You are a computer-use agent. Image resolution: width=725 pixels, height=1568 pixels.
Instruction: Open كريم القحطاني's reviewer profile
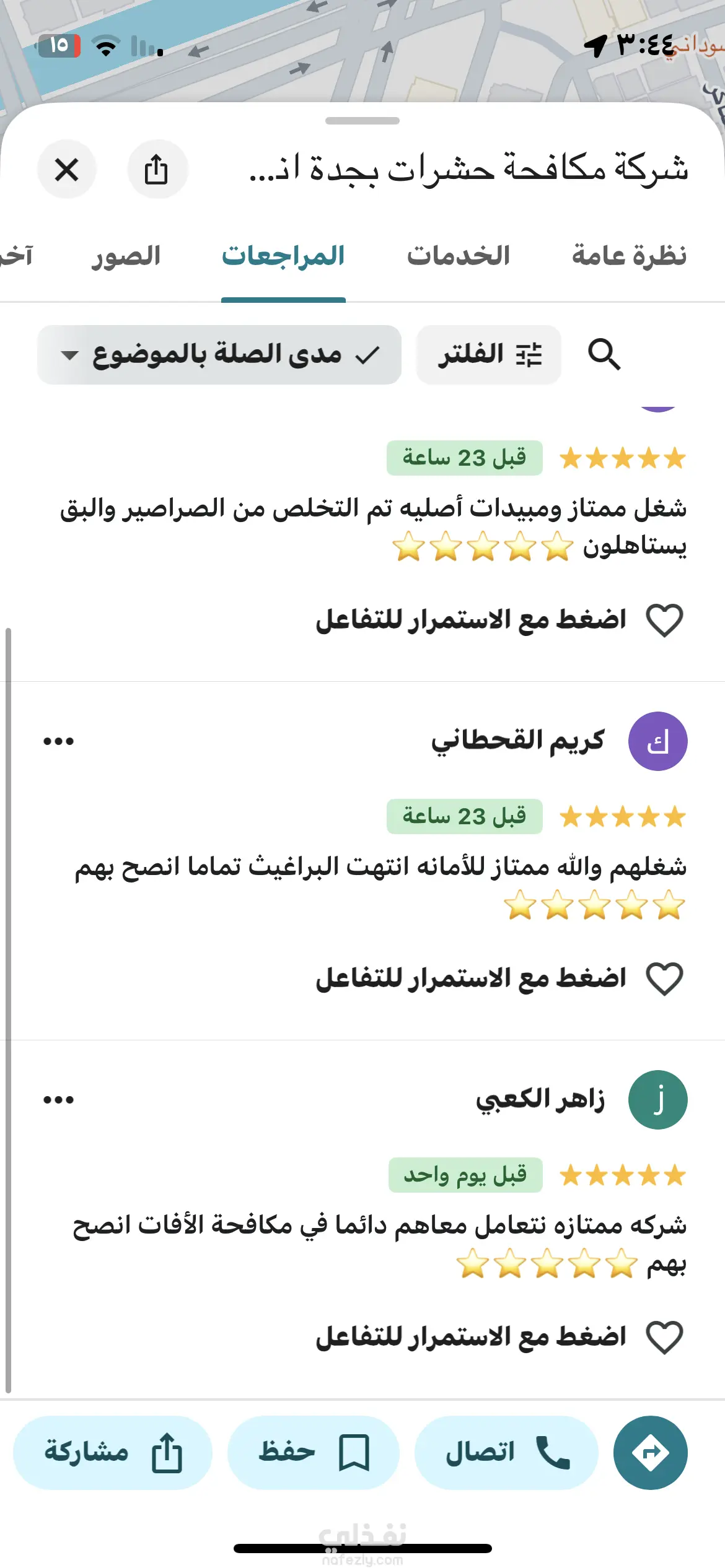657,741
